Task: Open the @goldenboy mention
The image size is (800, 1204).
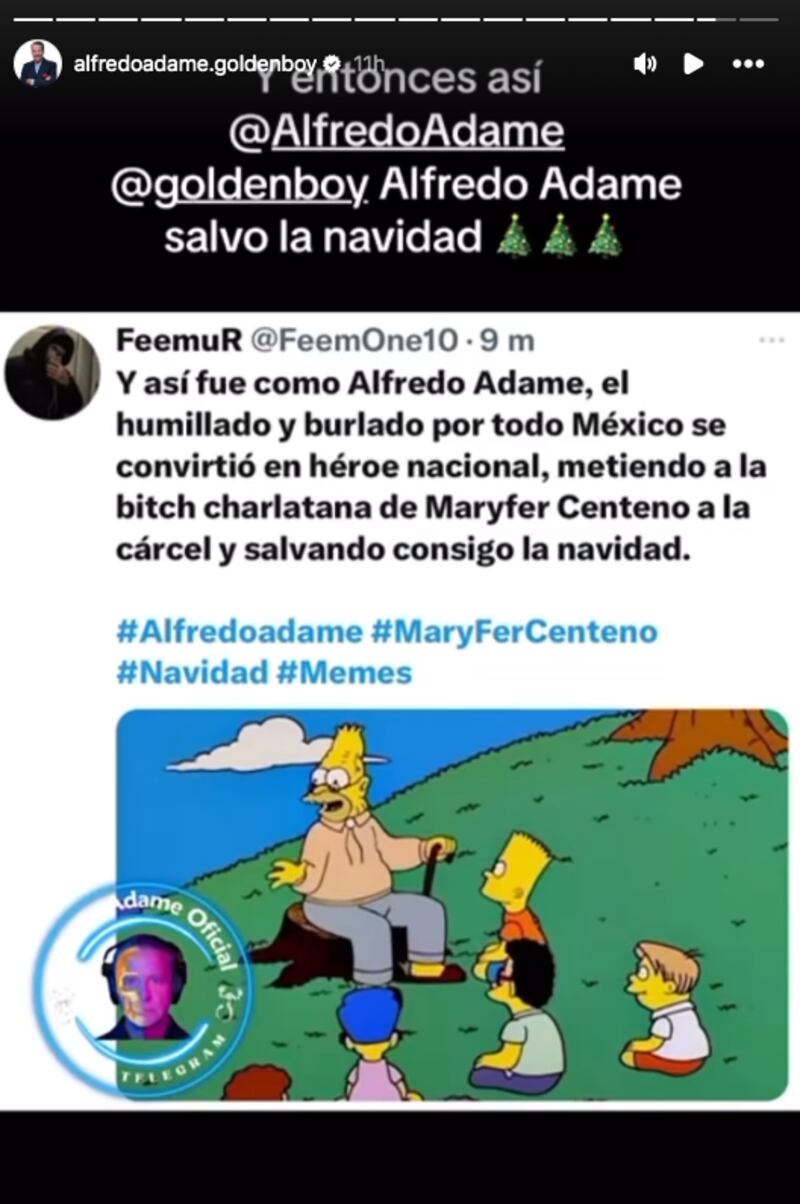Action: pos(255,185)
